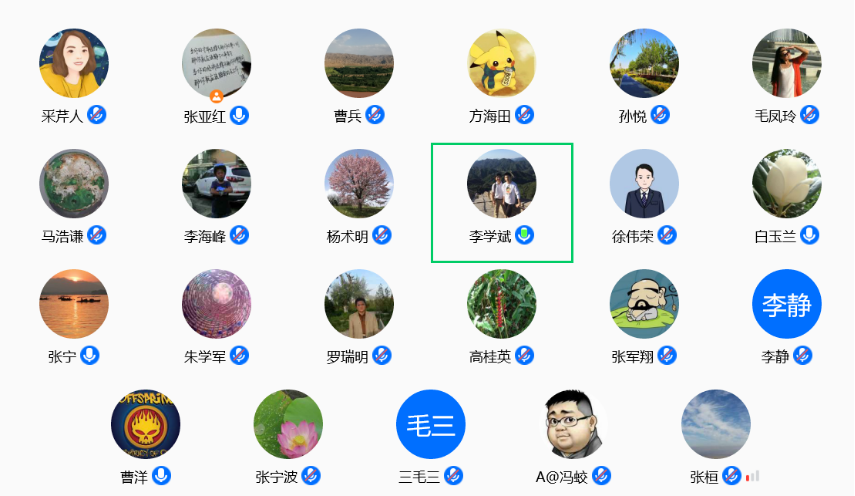Open 张军翔's participant tile
The width and height of the screenshot is (855, 496).
pyautogui.click(x=644, y=304)
